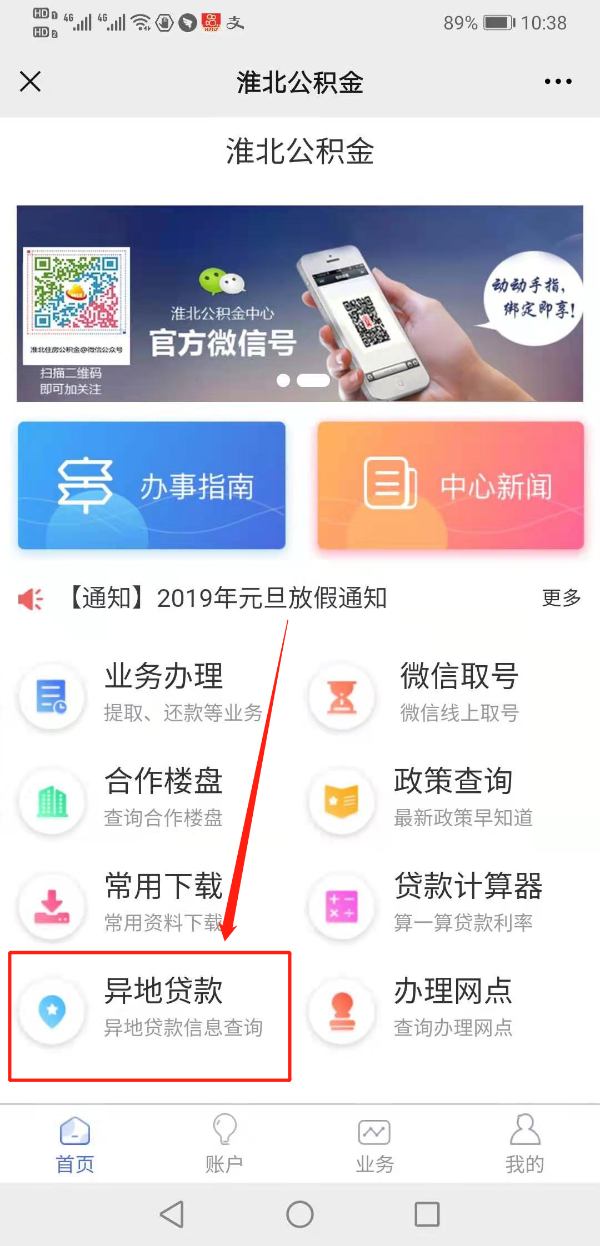Viewport: 600px width, 1246px height.
Task: Open 办事指南 card
Action: coord(151,486)
